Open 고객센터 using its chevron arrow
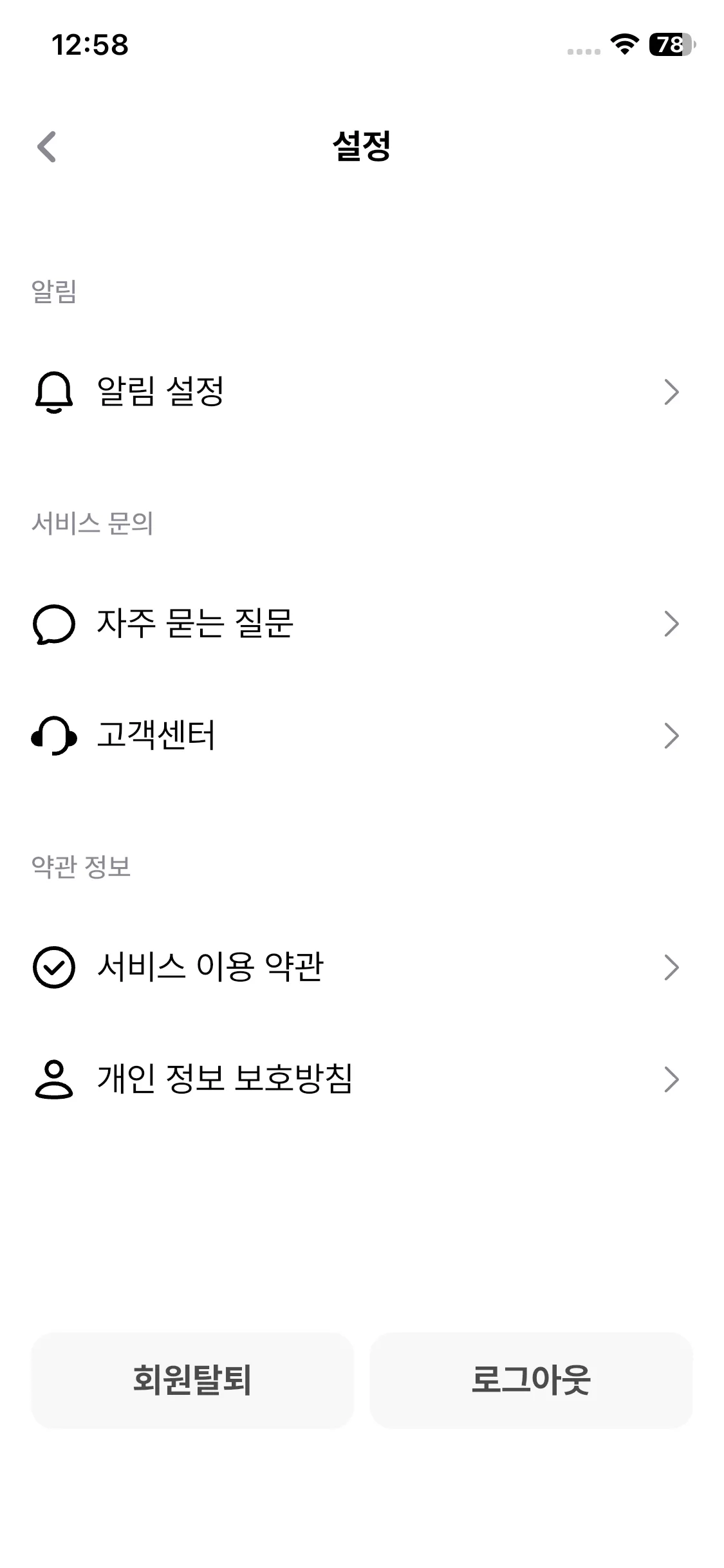Viewport: 724px width, 1568px height. click(672, 734)
